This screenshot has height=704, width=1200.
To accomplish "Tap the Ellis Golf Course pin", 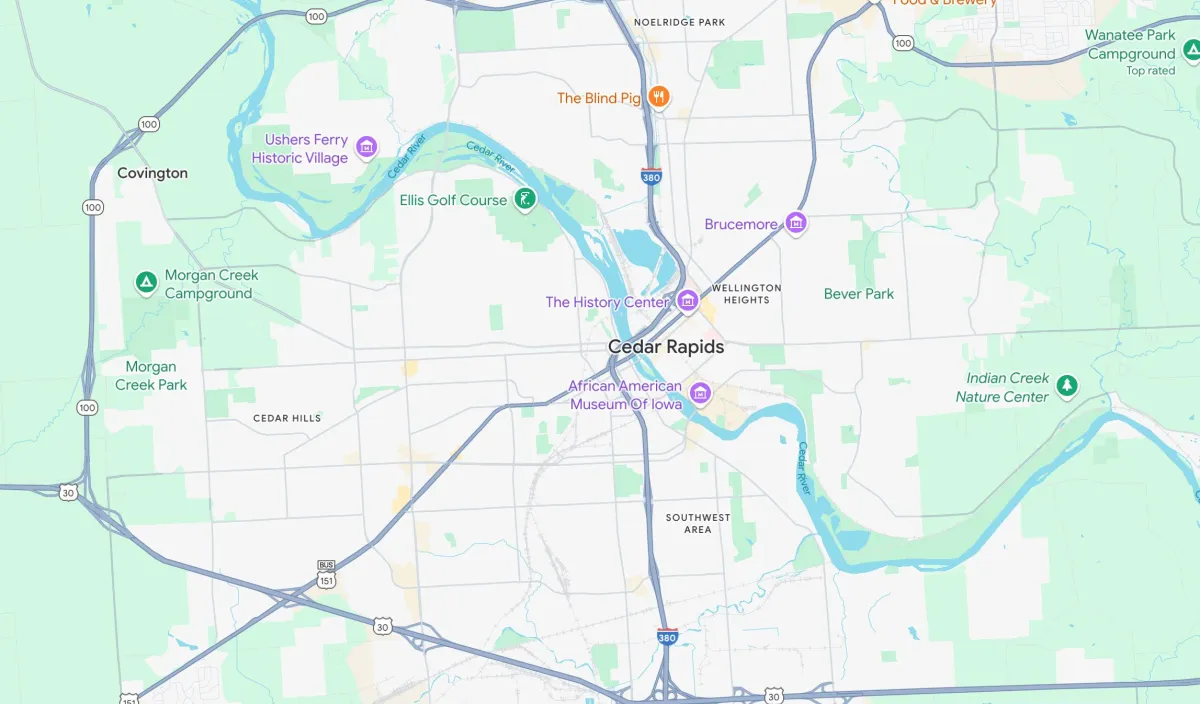I will [523, 200].
